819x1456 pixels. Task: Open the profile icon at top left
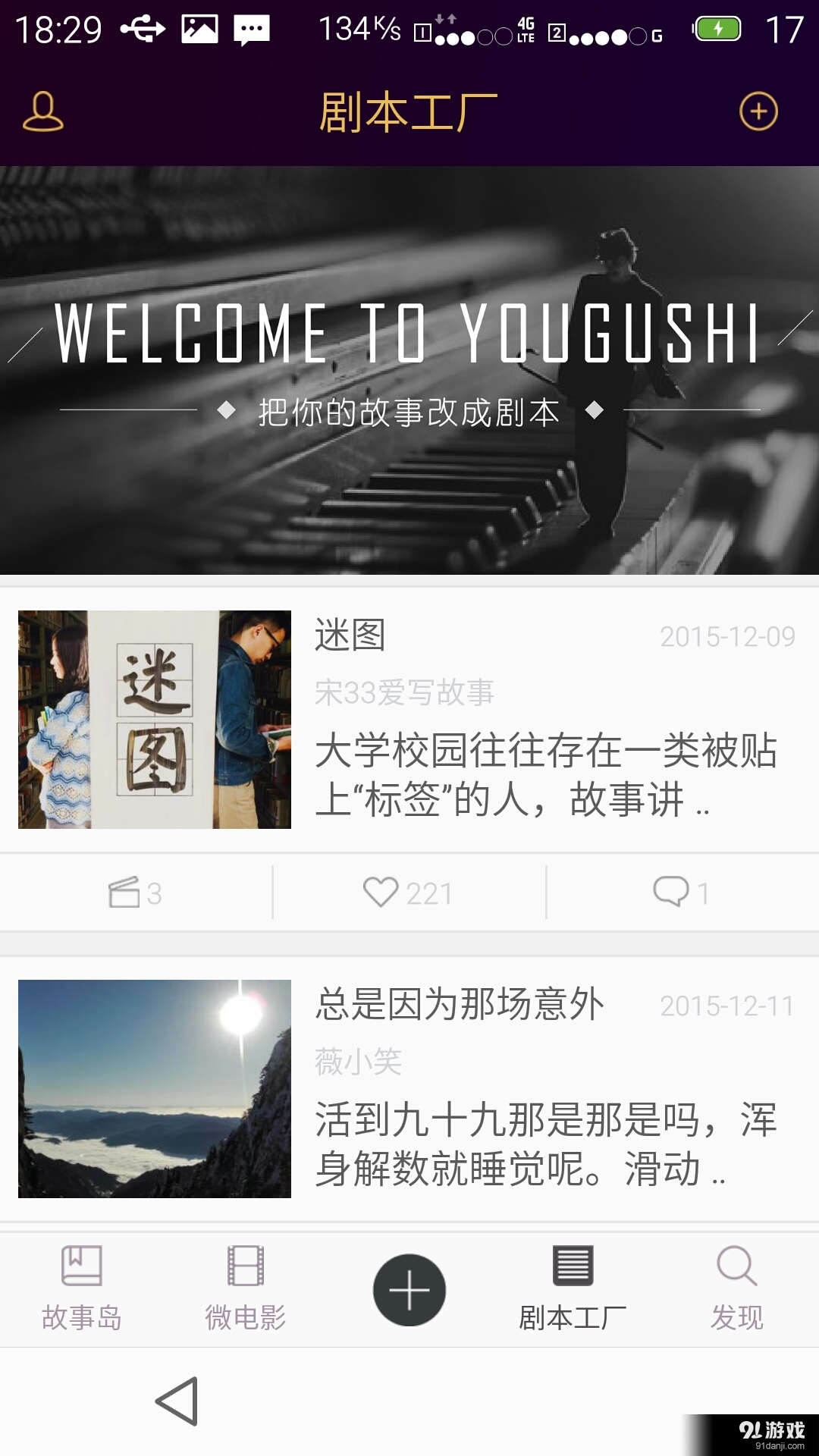click(43, 110)
